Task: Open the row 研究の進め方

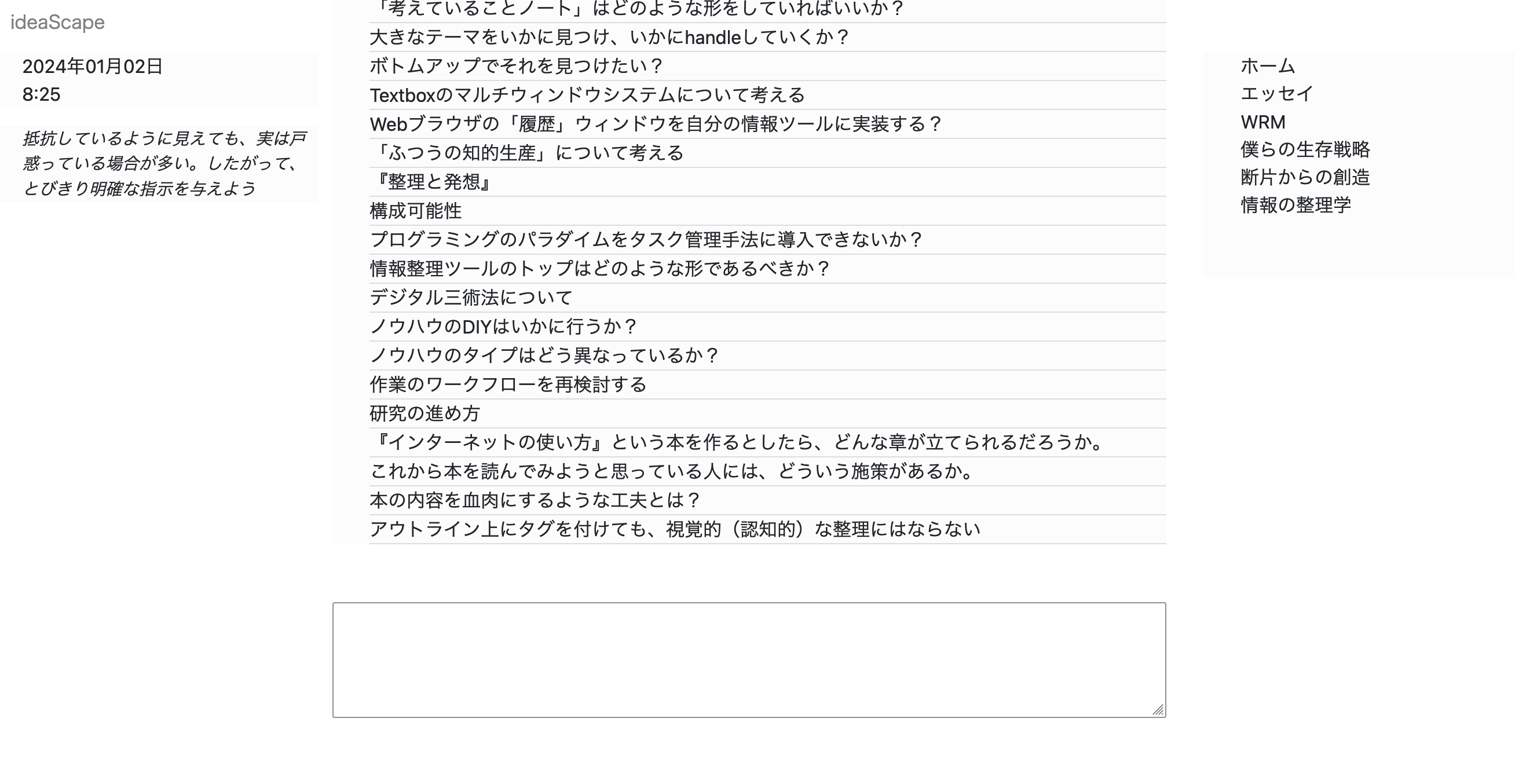Action: tap(425, 413)
